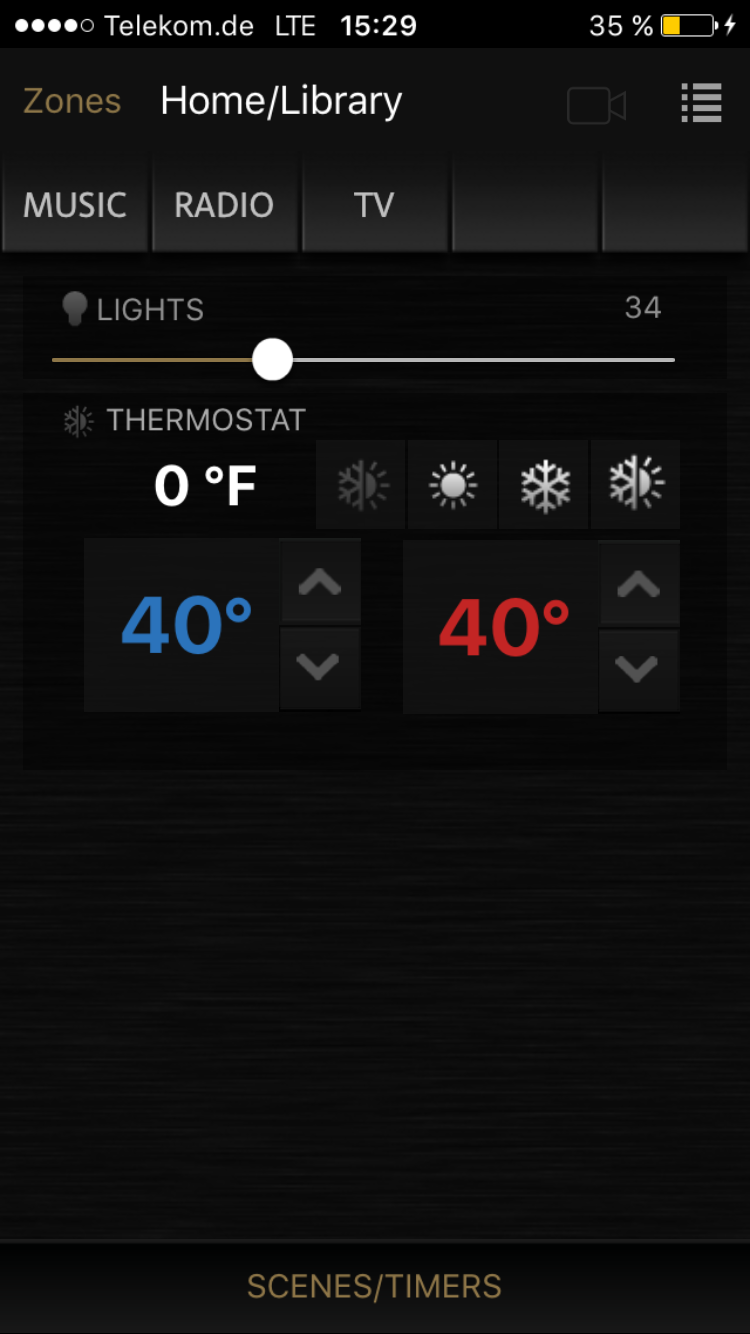Go back to Zones
Screen dimensions: 750x1334
(x=72, y=101)
